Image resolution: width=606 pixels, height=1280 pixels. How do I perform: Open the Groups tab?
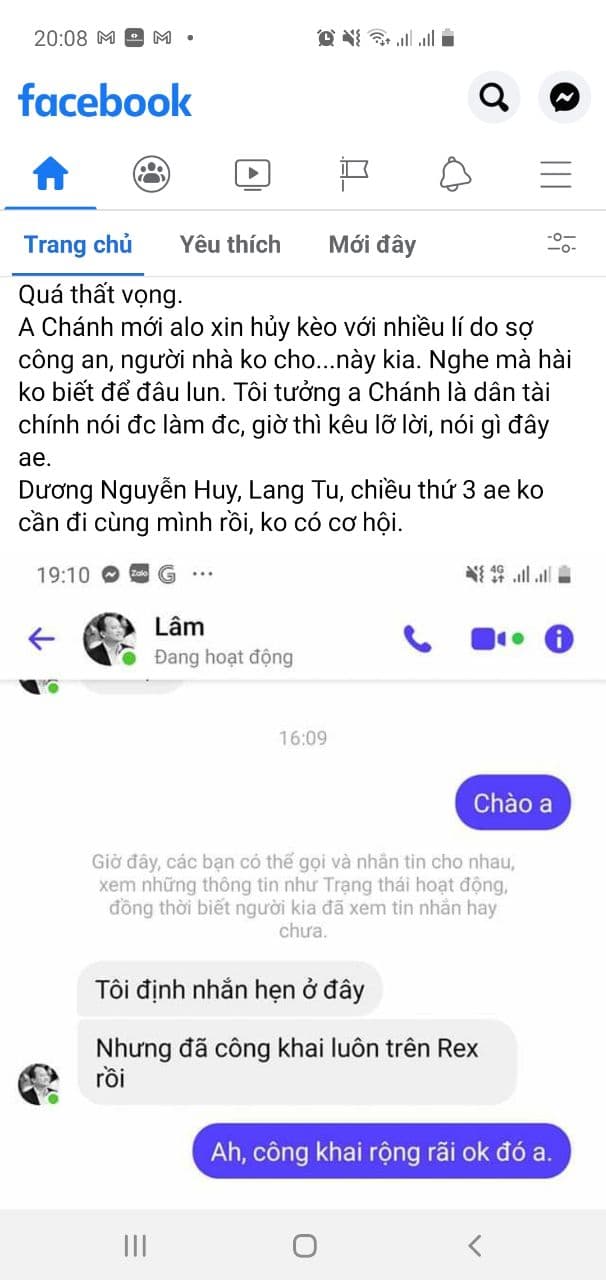pyautogui.click(x=151, y=174)
